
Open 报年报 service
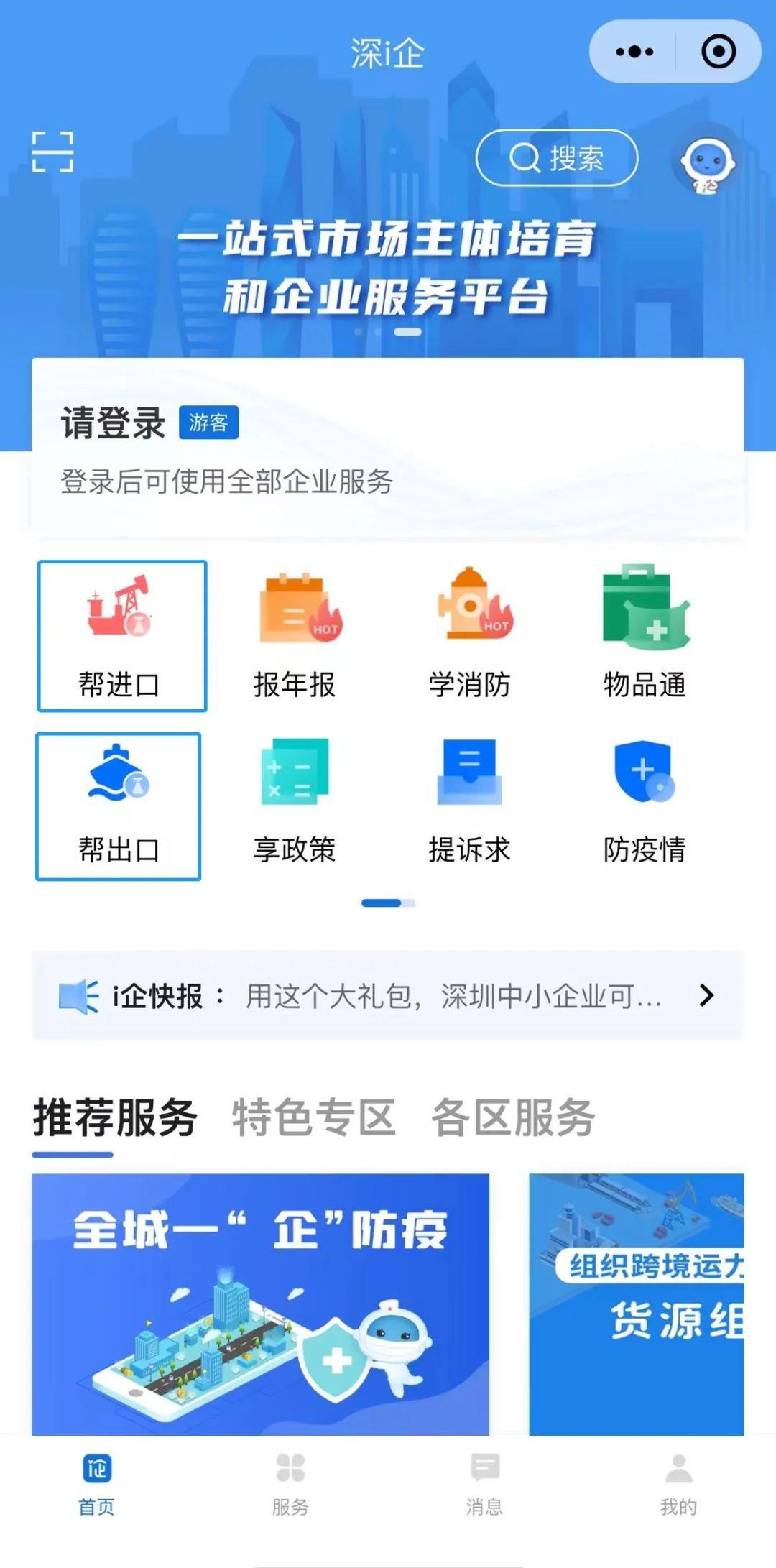point(295,636)
